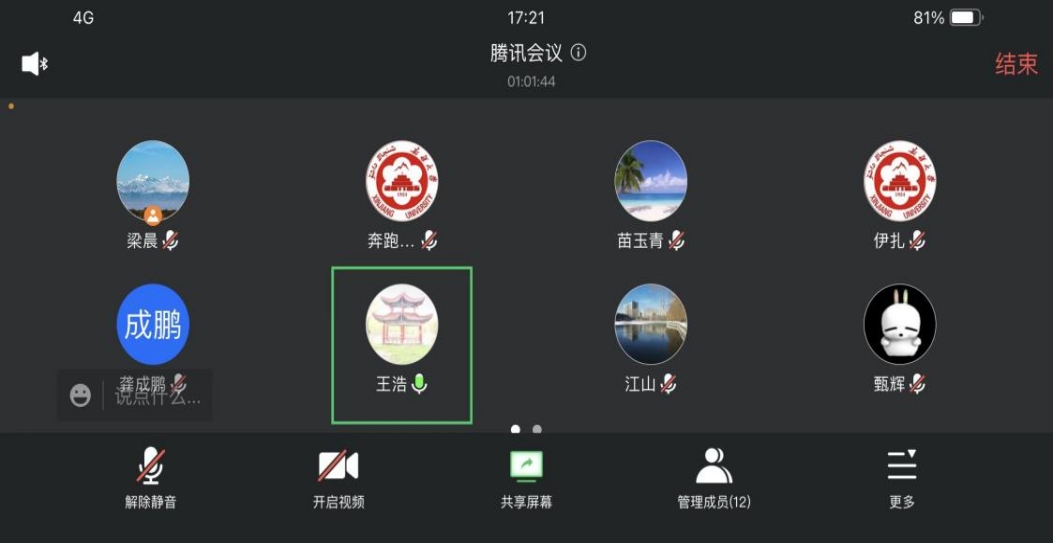Open the emoji reaction picker

pyautogui.click(x=80, y=396)
